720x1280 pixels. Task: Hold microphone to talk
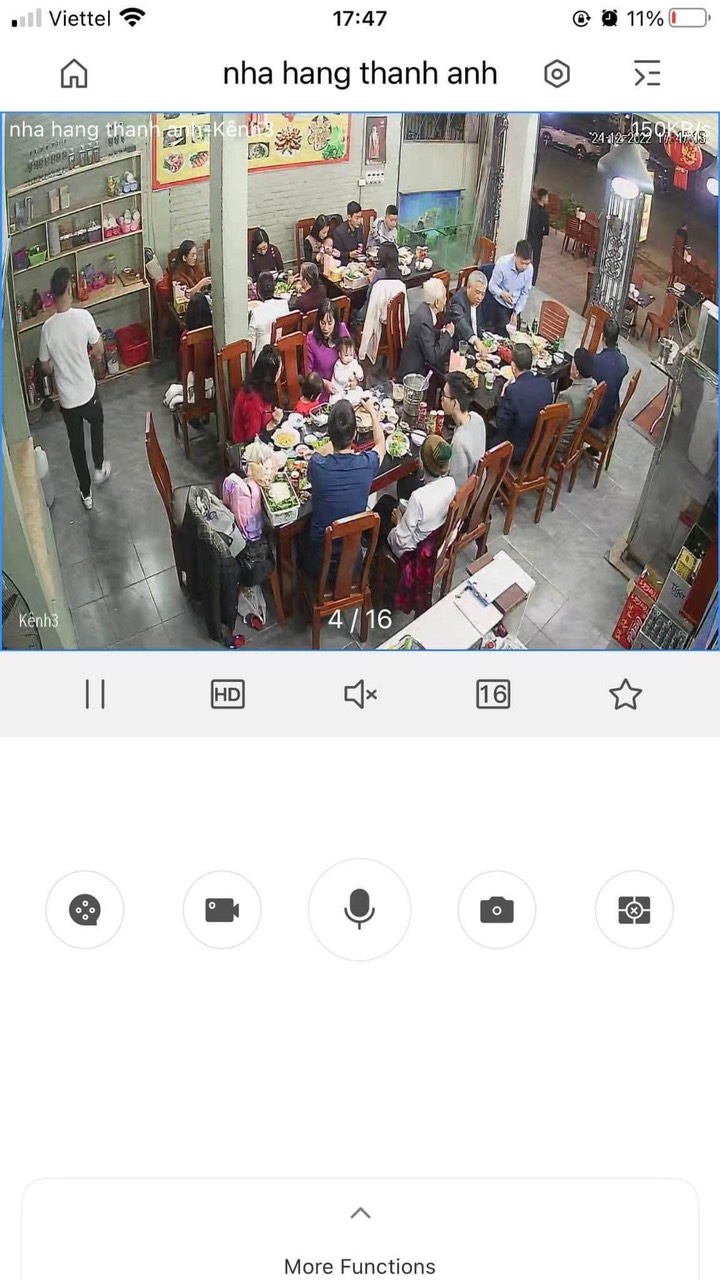point(360,910)
